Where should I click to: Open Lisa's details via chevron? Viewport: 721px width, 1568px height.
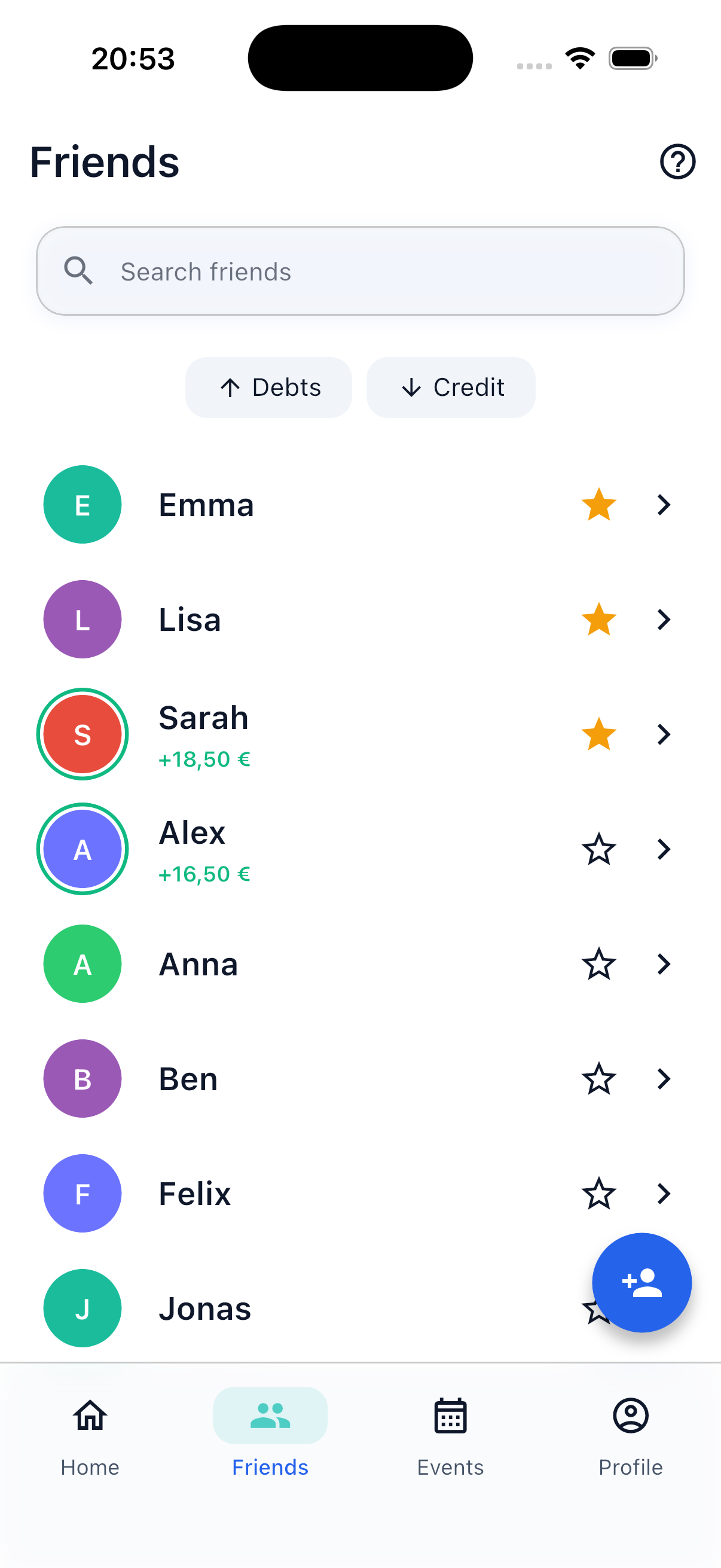tap(663, 619)
